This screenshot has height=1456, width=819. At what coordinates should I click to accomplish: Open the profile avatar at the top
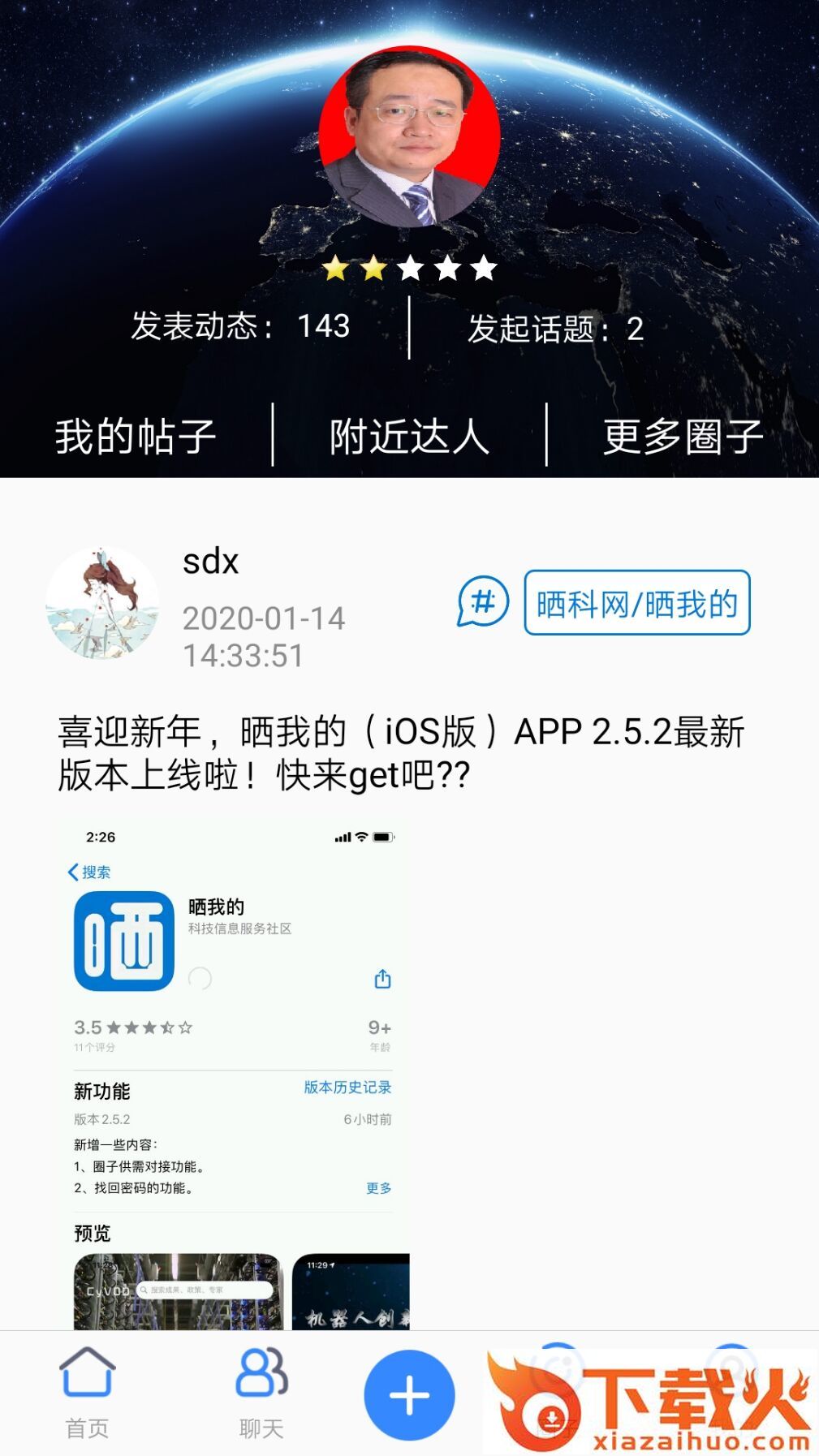(409, 136)
